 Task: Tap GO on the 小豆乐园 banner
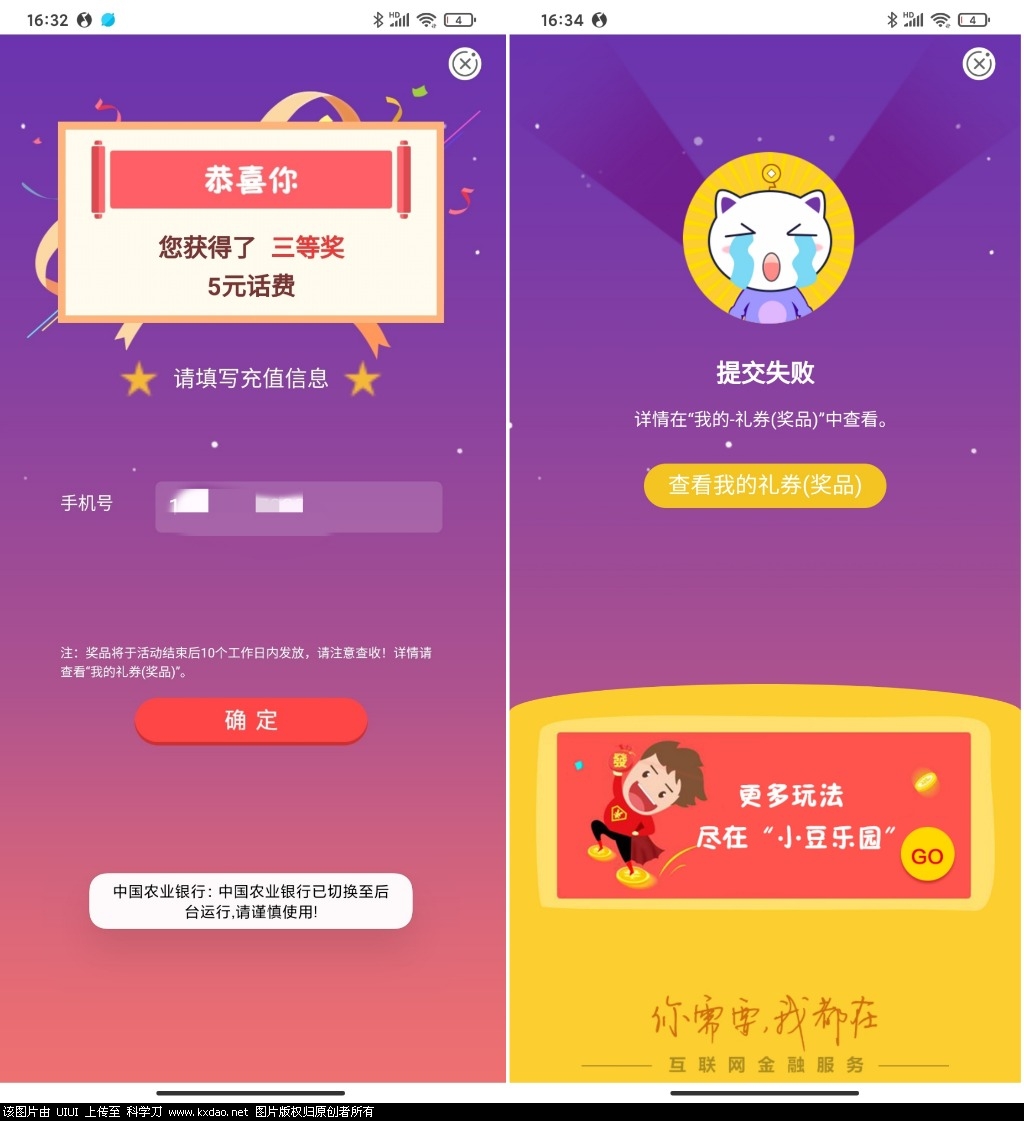pyautogui.click(x=927, y=856)
